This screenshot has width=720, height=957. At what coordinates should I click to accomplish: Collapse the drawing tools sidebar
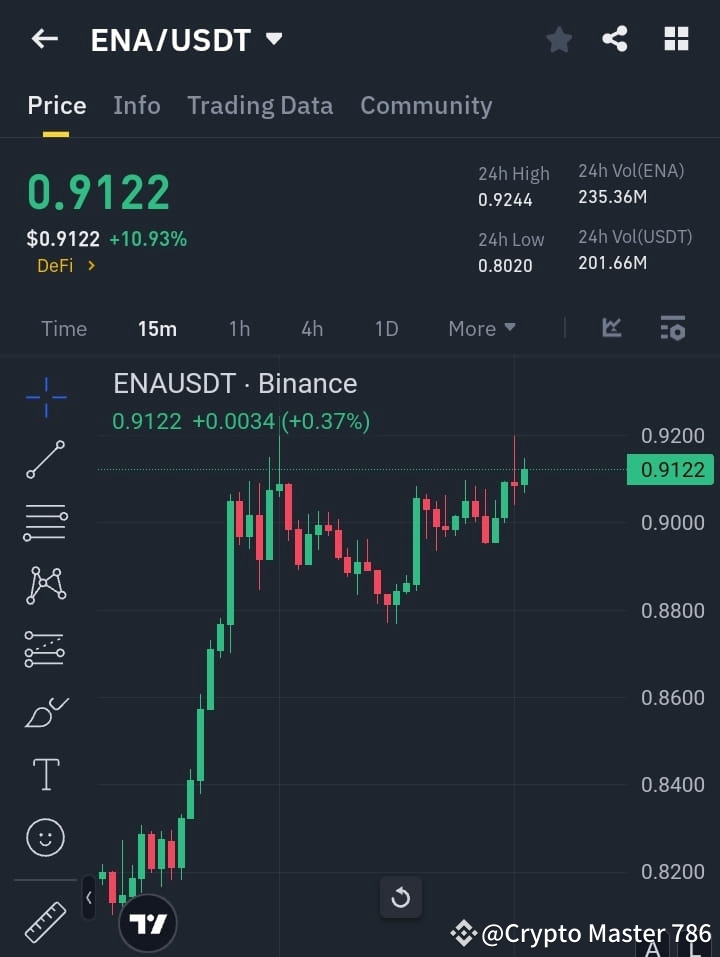pyautogui.click(x=89, y=898)
